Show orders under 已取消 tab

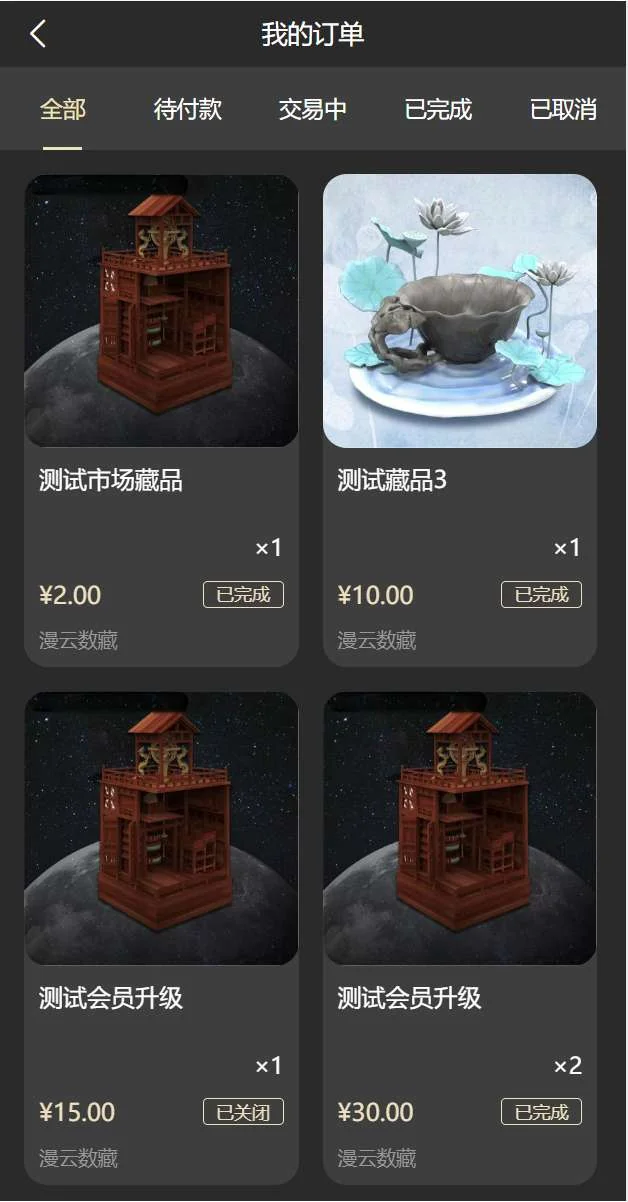pyautogui.click(x=563, y=109)
